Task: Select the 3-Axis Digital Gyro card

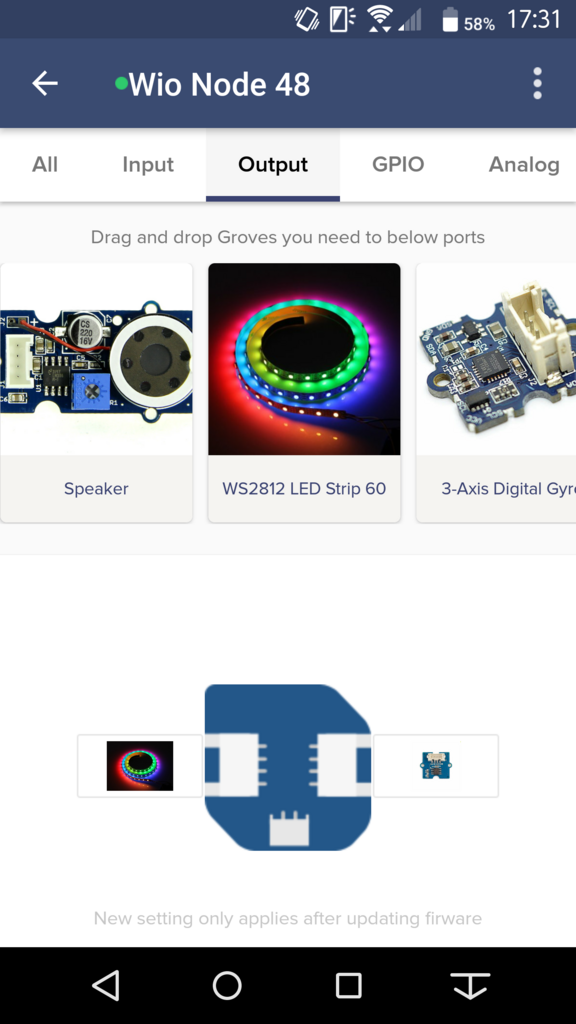Action: [496, 392]
